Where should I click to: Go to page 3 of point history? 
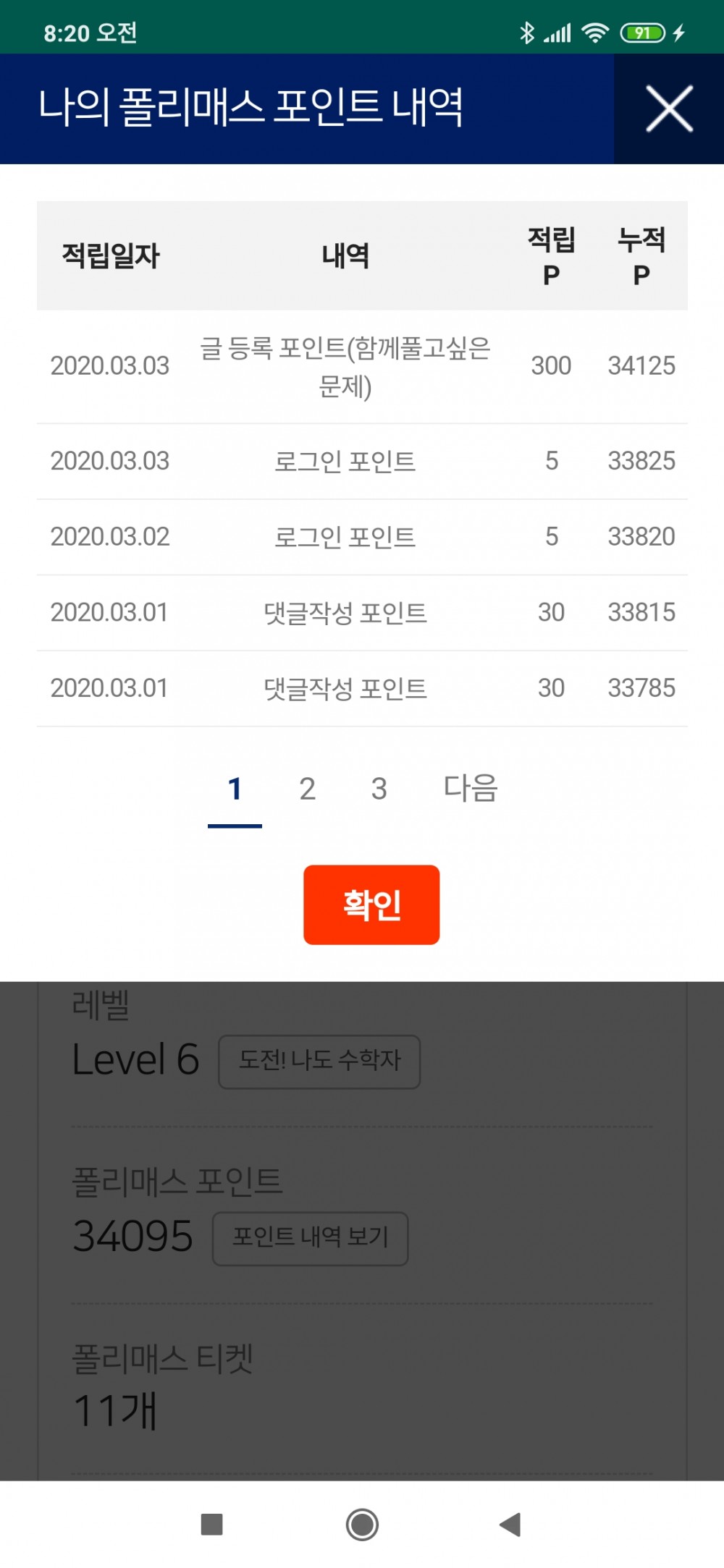point(379,789)
